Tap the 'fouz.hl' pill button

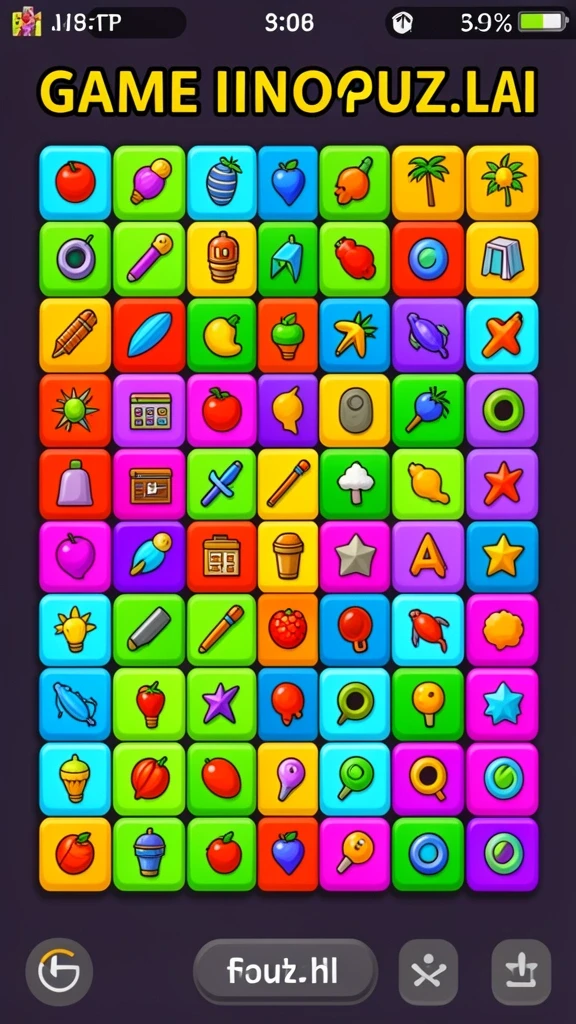tap(285, 972)
